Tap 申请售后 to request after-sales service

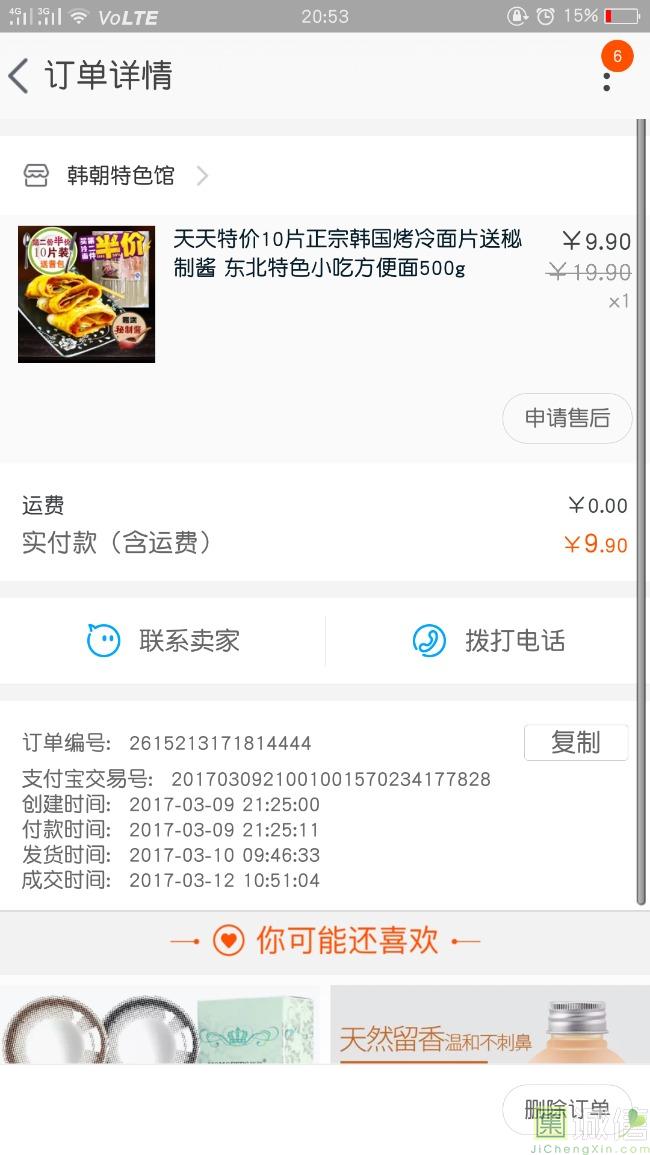click(x=567, y=418)
